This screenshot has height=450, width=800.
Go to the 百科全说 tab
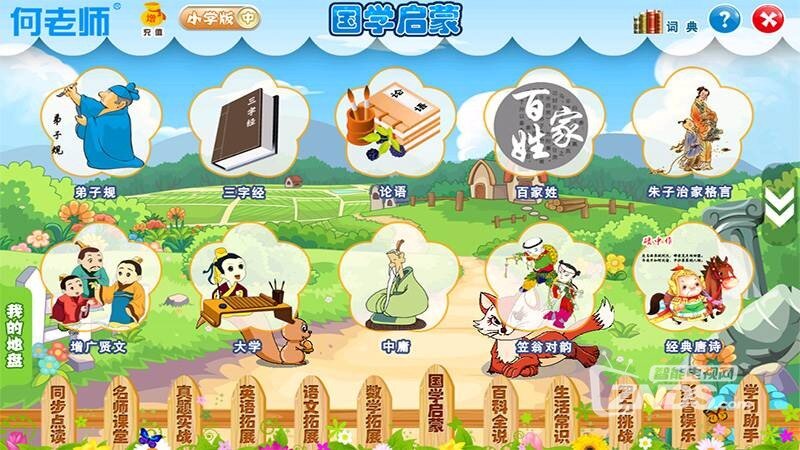click(x=498, y=412)
